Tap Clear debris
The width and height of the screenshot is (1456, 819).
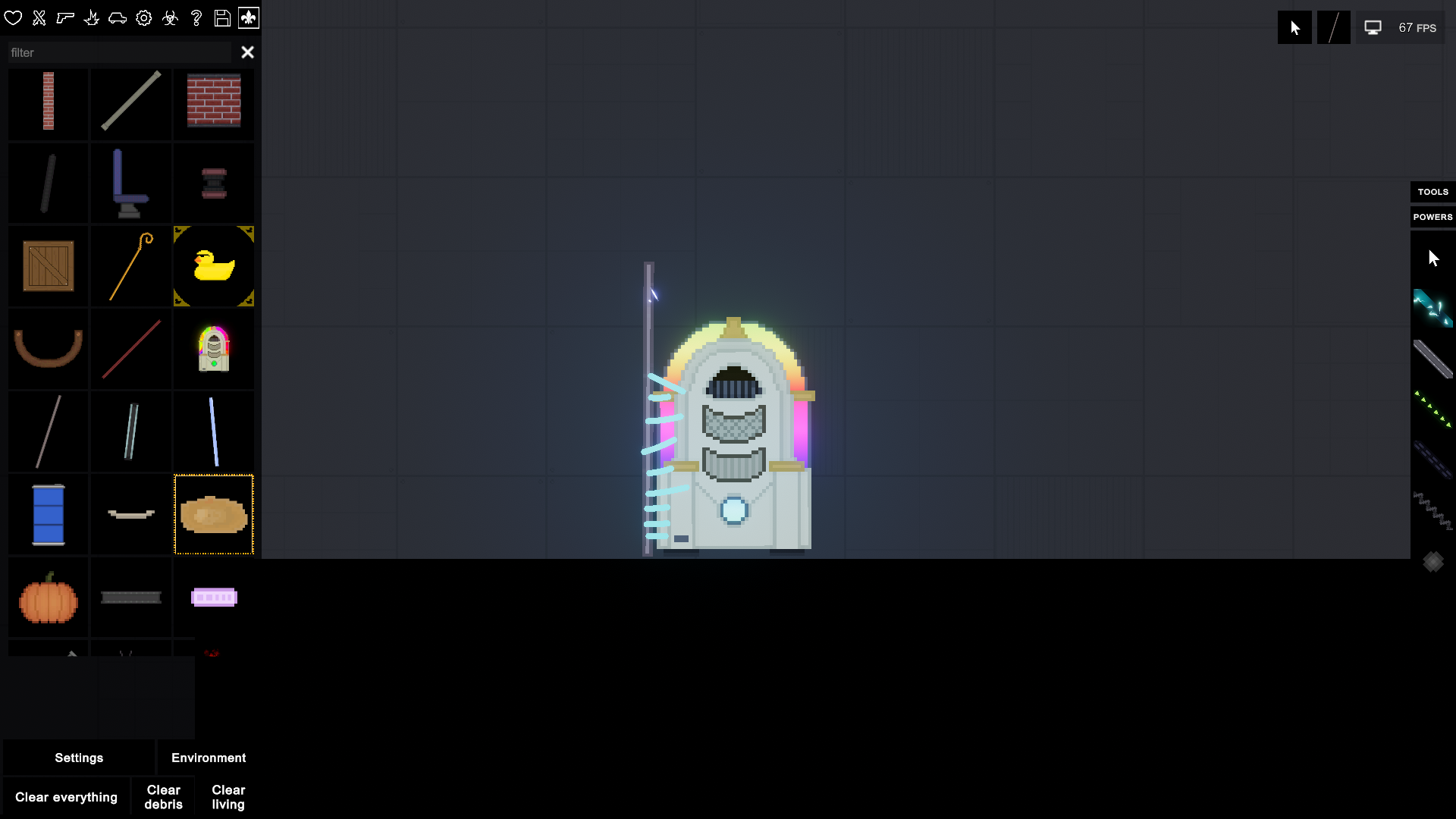pos(163,797)
